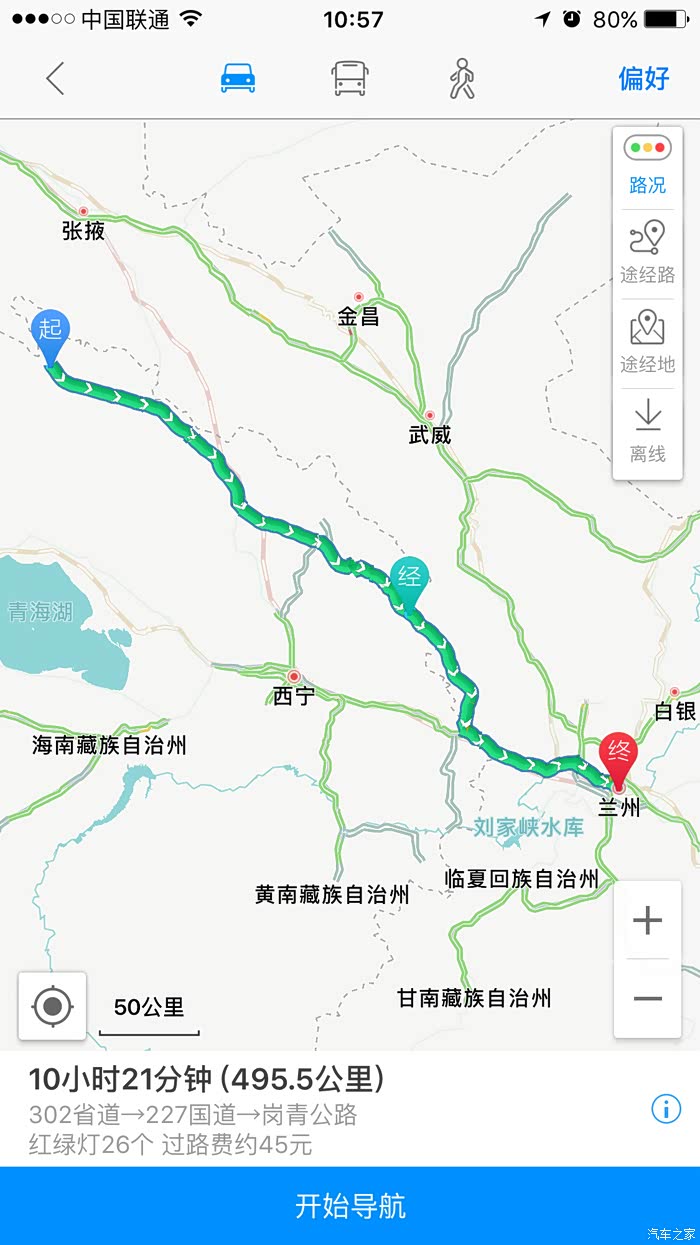Screen dimensions: 700x1245
Task: Switch to the bus transit mode
Action: tap(349, 78)
